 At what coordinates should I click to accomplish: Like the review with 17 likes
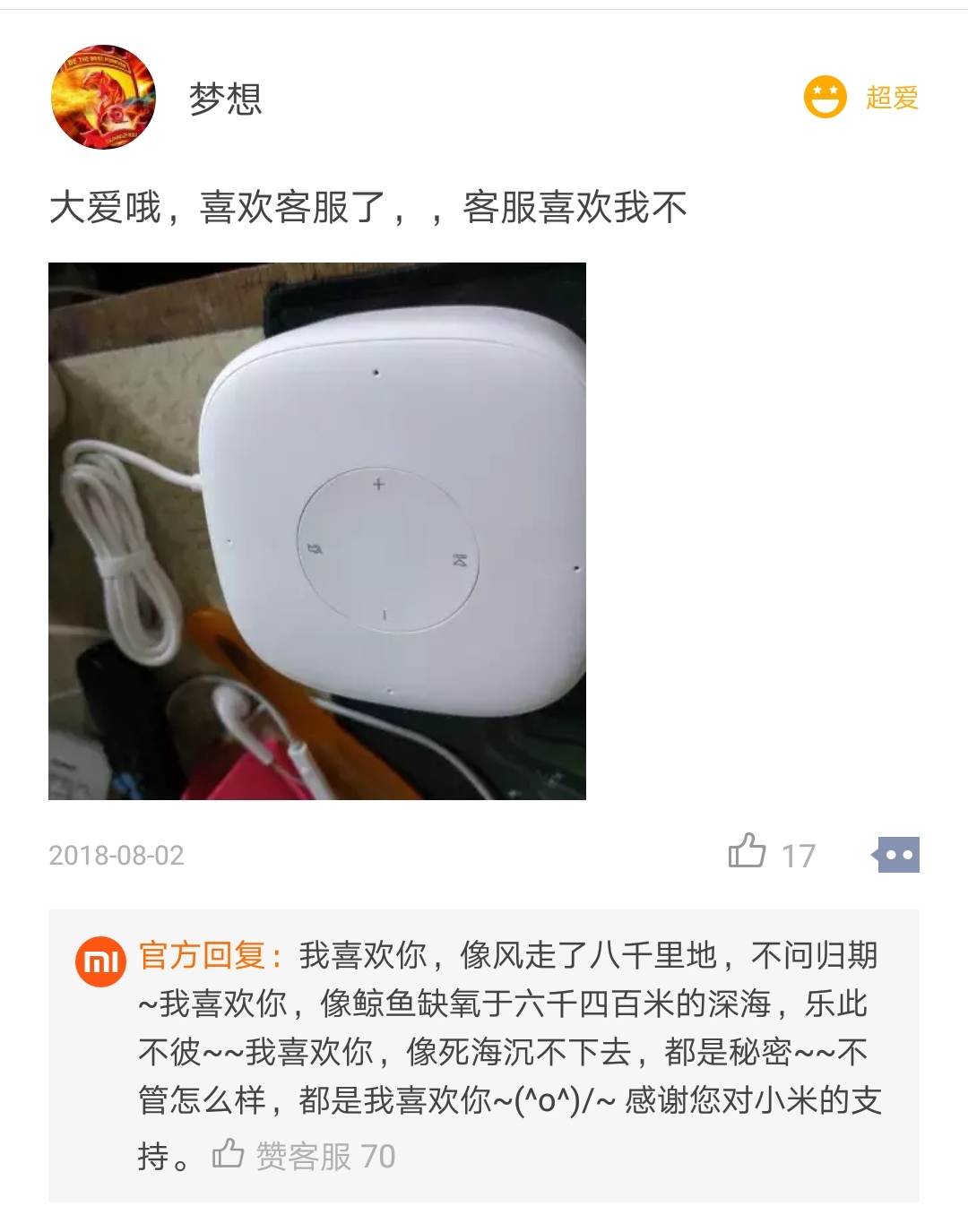point(748,852)
